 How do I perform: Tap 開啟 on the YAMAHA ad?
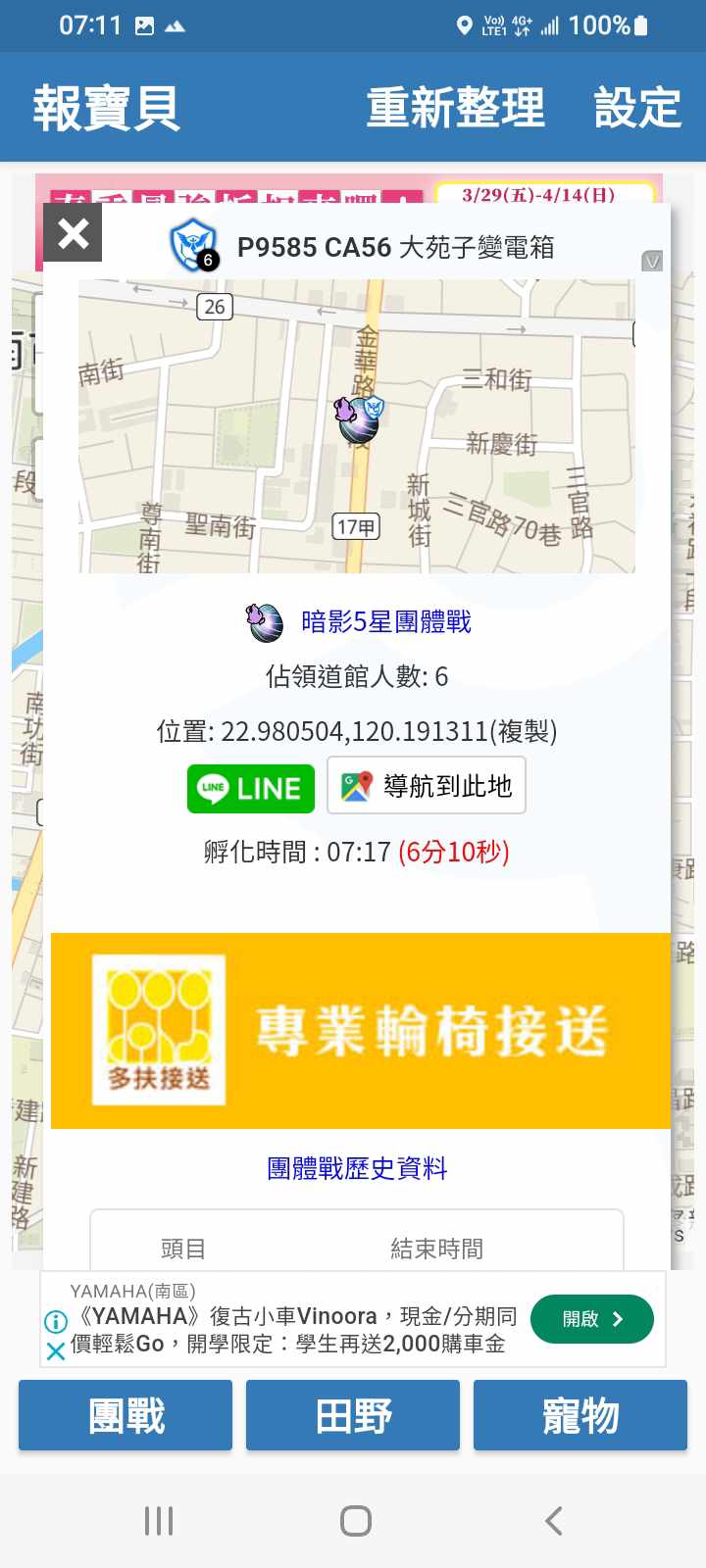tap(591, 1319)
